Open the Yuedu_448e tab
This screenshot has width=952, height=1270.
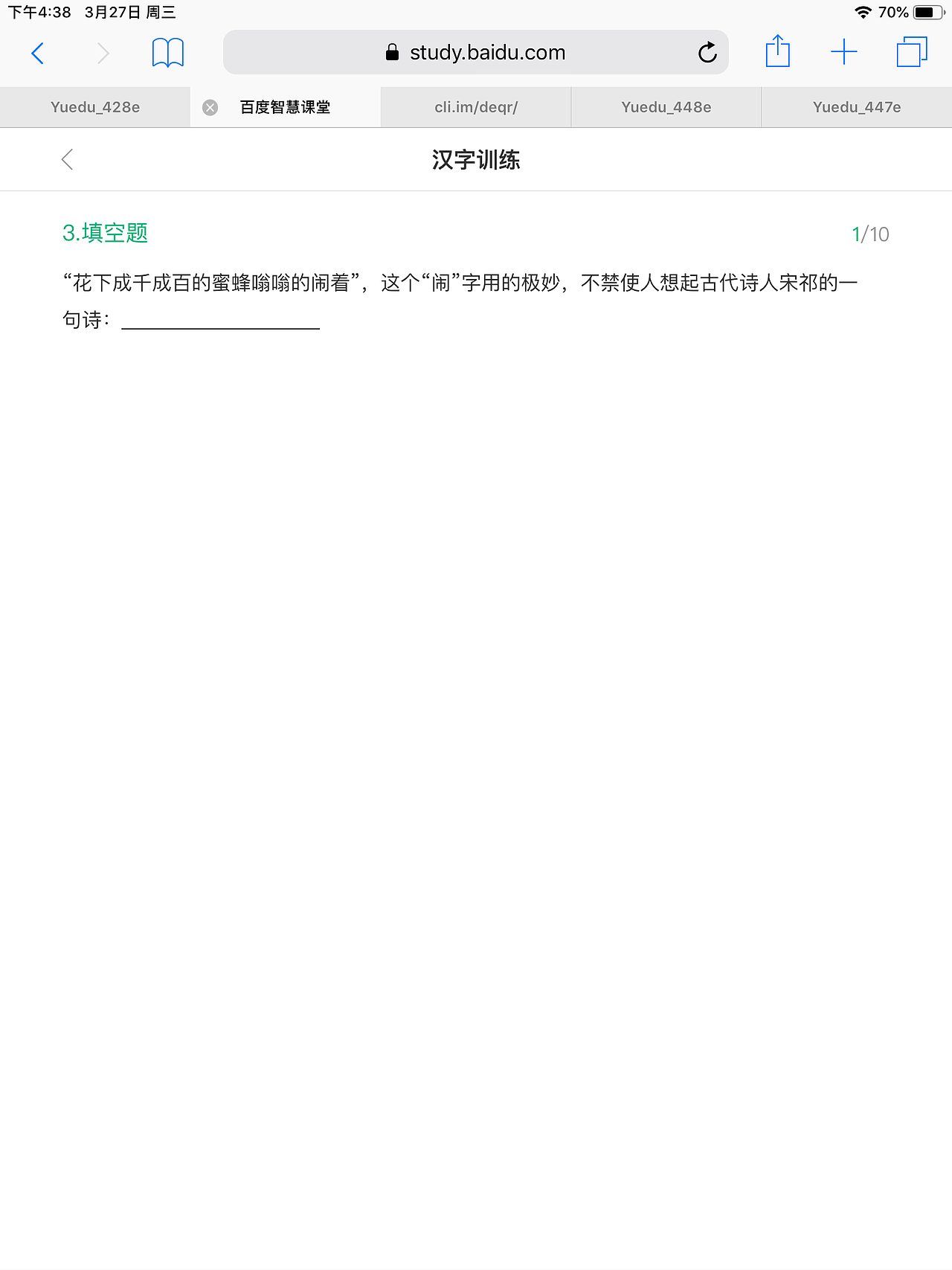click(666, 106)
